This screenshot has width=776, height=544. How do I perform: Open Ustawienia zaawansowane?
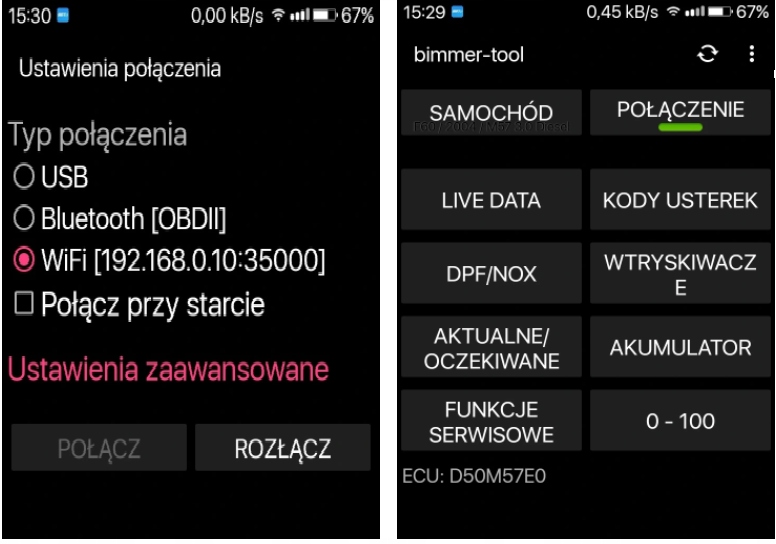tap(168, 369)
